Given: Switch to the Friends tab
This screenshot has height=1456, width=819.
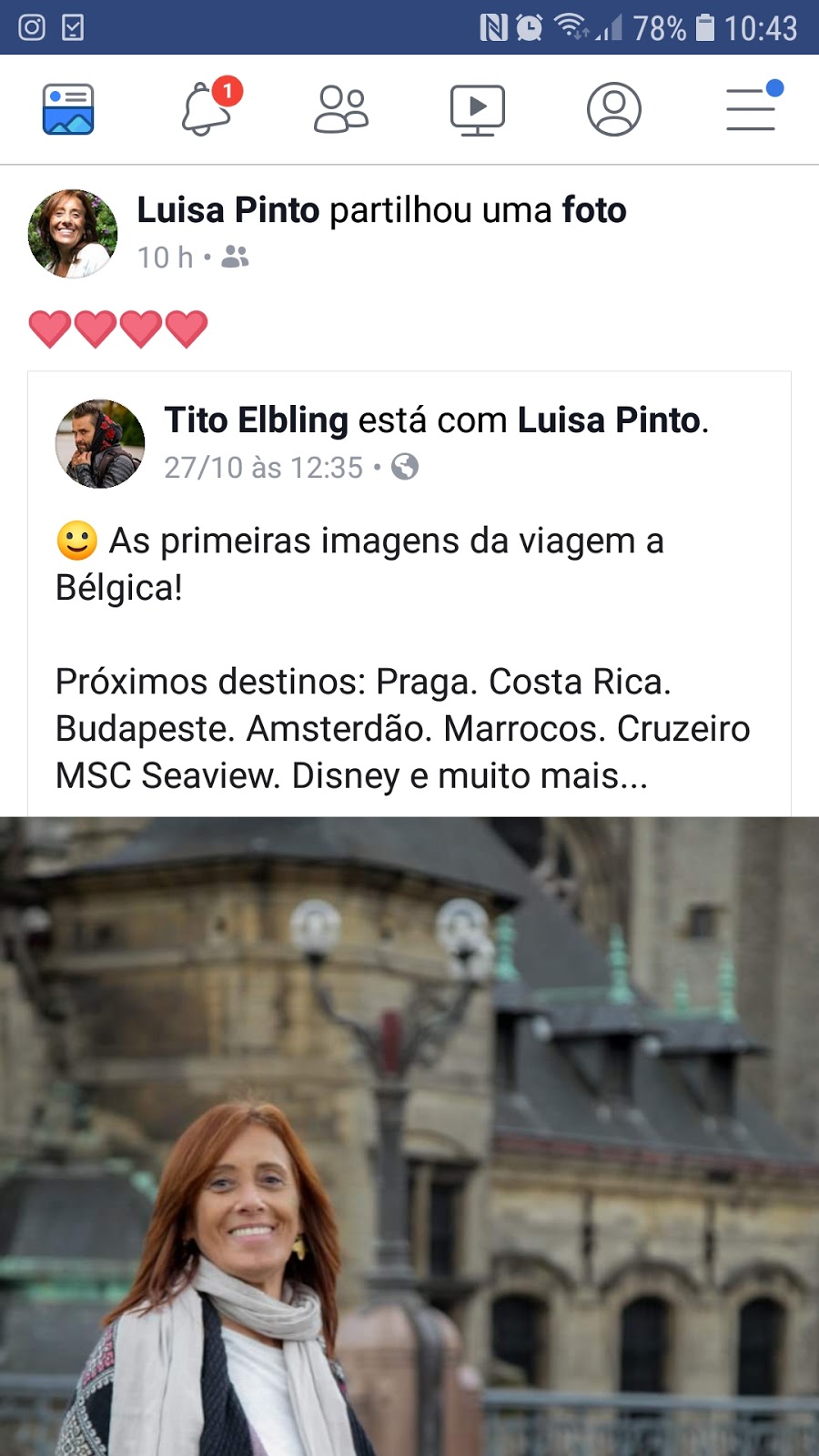Looking at the screenshot, I should click(x=341, y=109).
